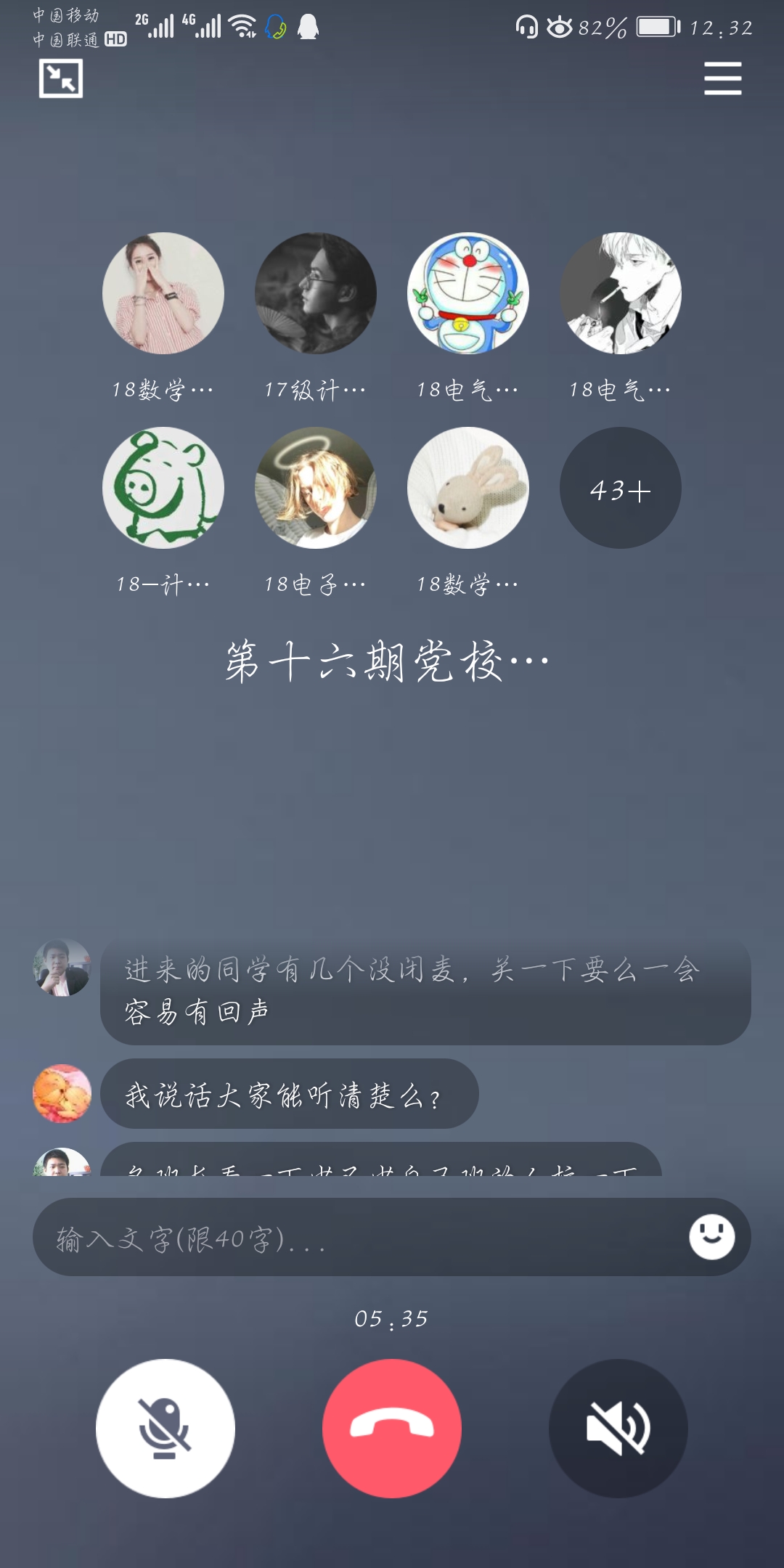This screenshot has height=1568, width=784.
Task: Open the emoji picker
Action: click(711, 1236)
